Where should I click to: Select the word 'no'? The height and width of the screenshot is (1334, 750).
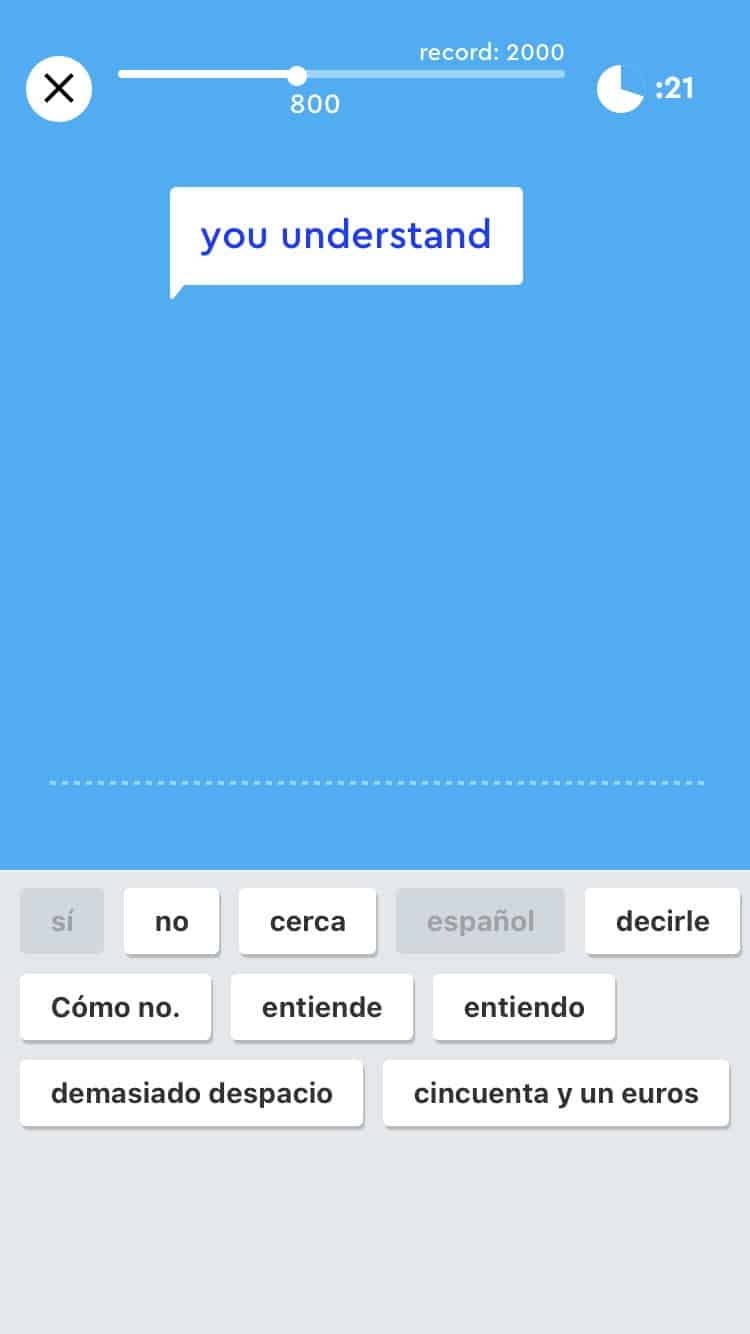pyautogui.click(x=171, y=921)
